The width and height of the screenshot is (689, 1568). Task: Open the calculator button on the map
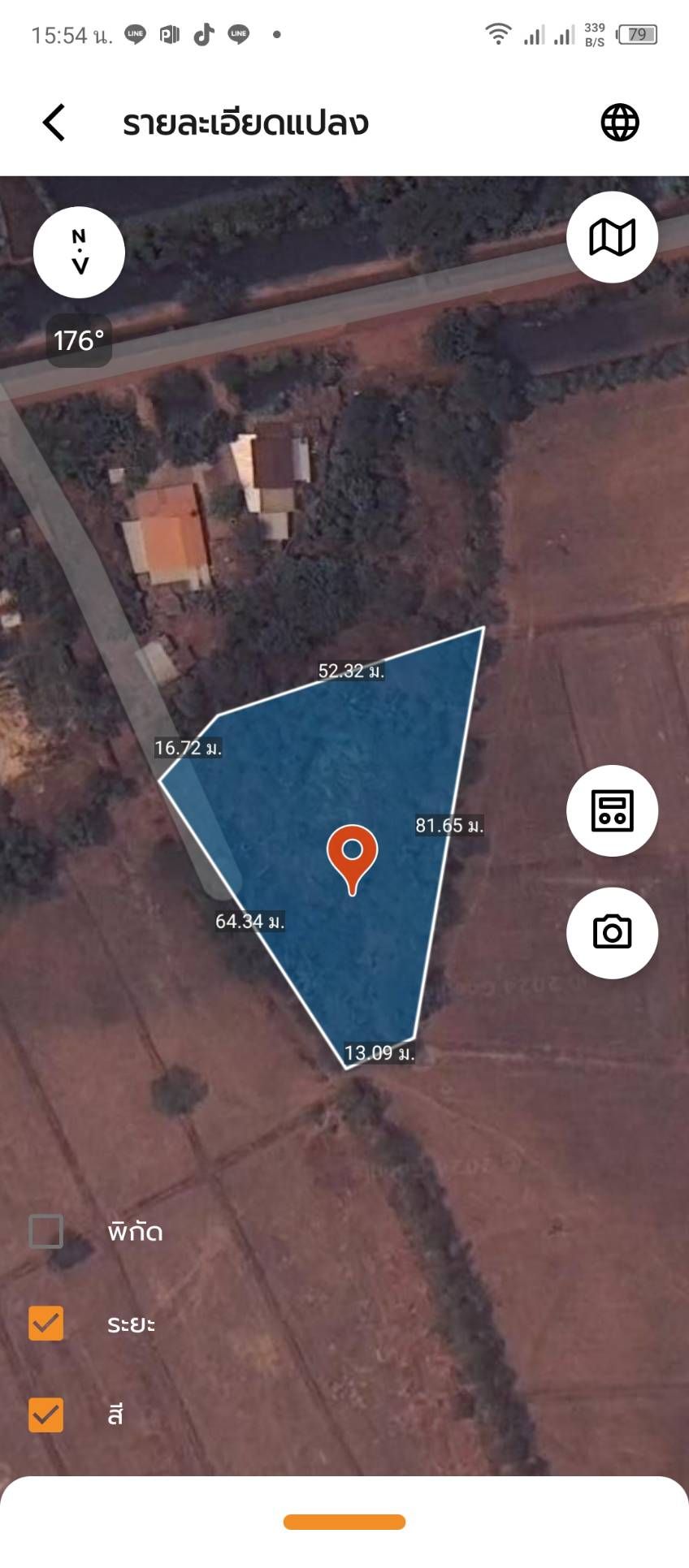point(612,810)
